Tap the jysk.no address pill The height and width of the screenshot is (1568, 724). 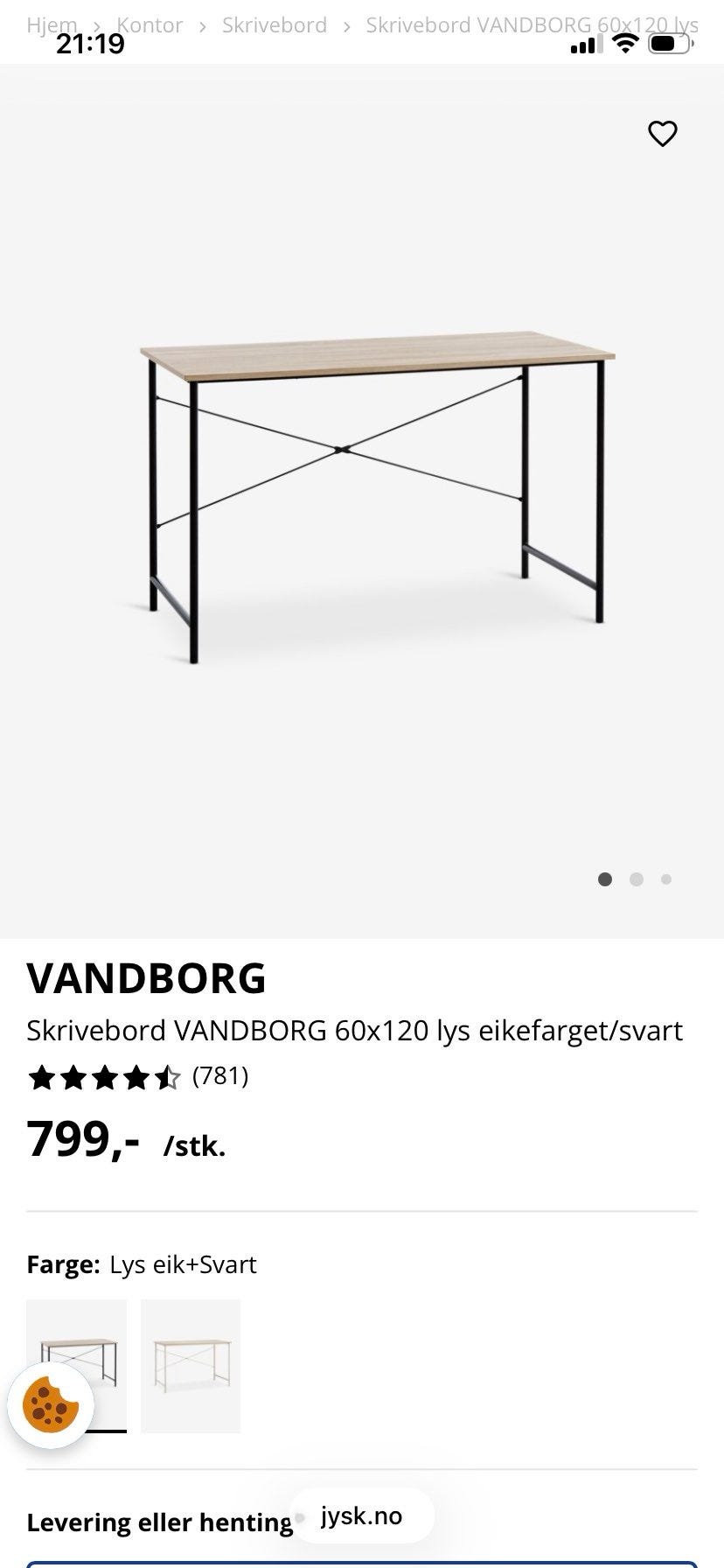click(x=361, y=1515)
